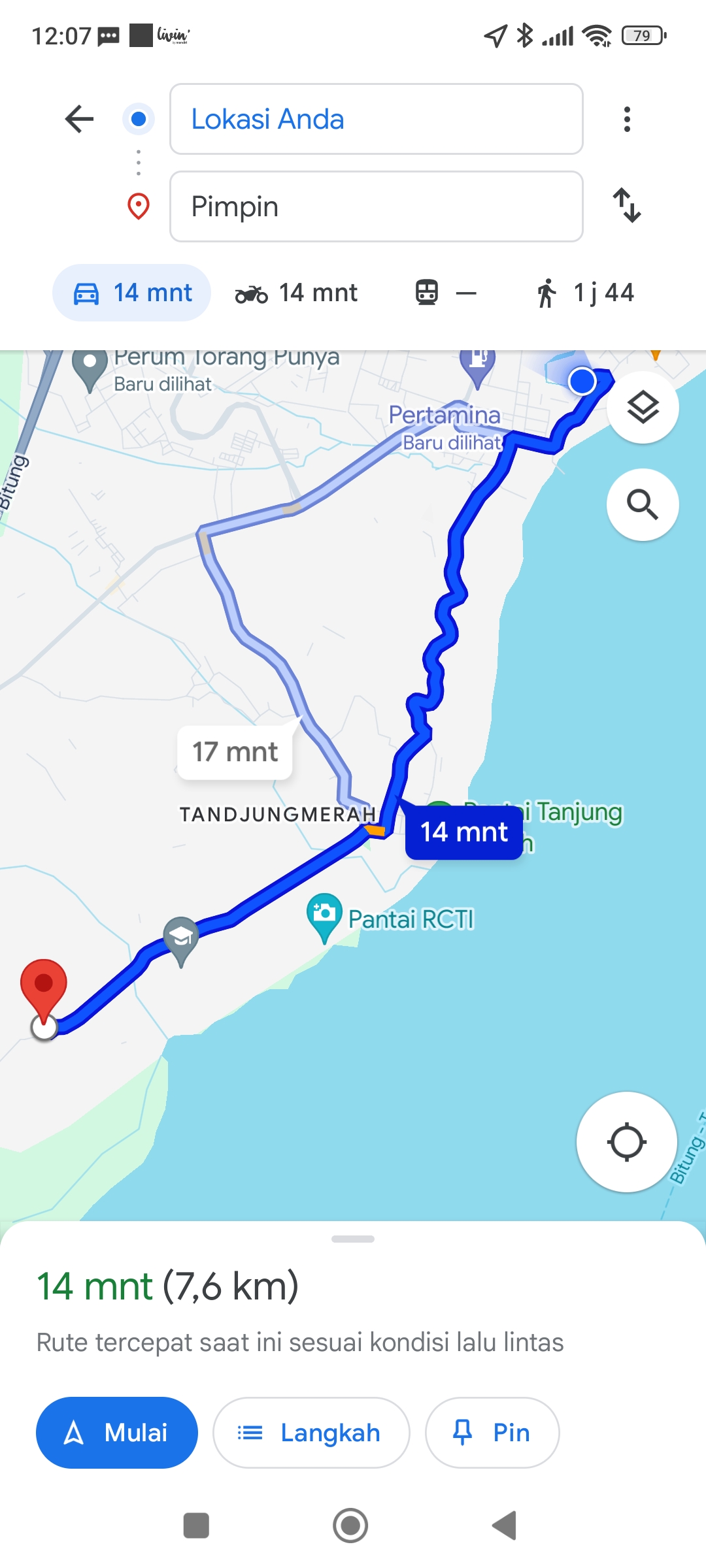Swap the start and destination locations
706x1568 pixels.
click(x=627, y=205)
